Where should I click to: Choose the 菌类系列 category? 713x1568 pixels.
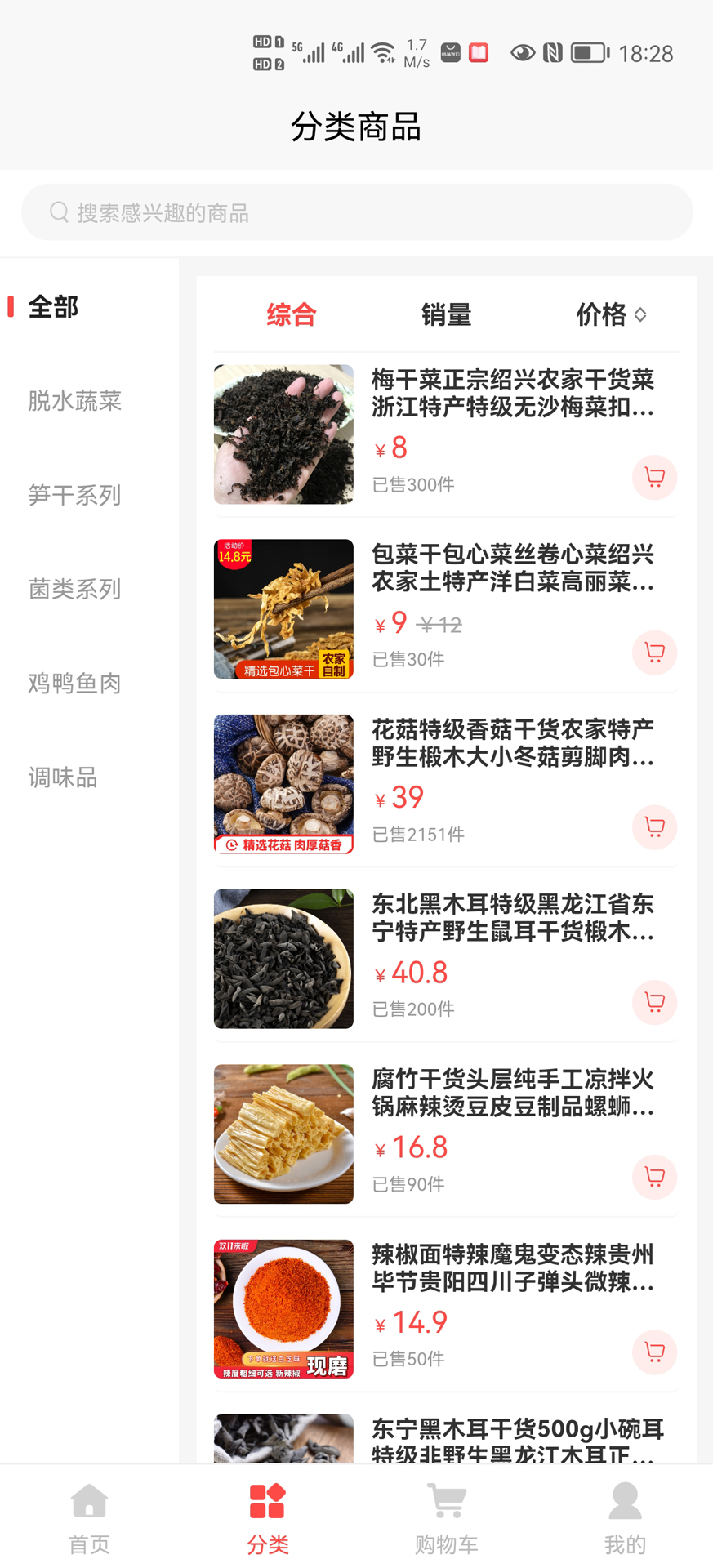pyautogui.click(x=73, y=589)
